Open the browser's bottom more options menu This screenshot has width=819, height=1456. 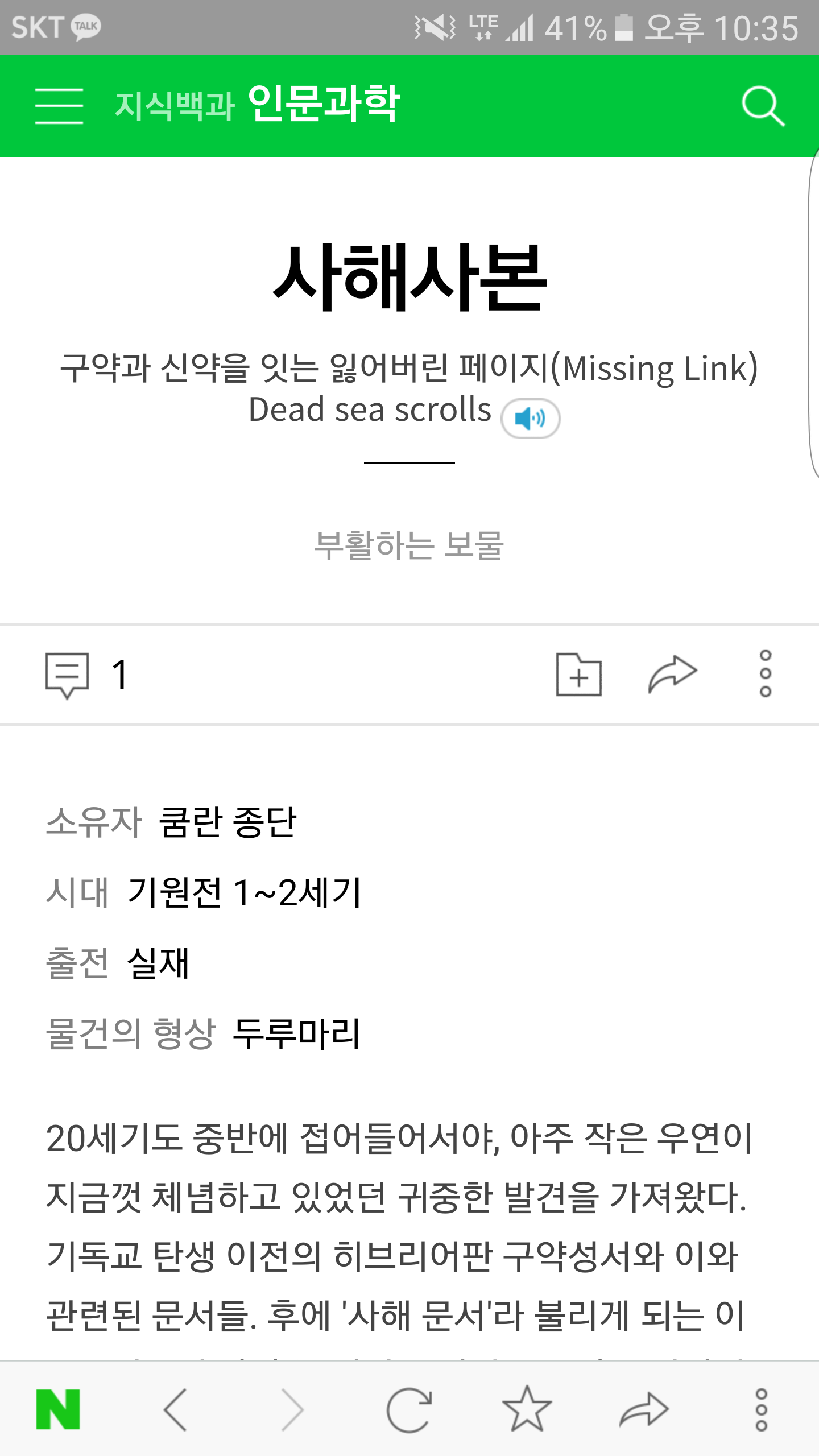tap(761, 1409)
